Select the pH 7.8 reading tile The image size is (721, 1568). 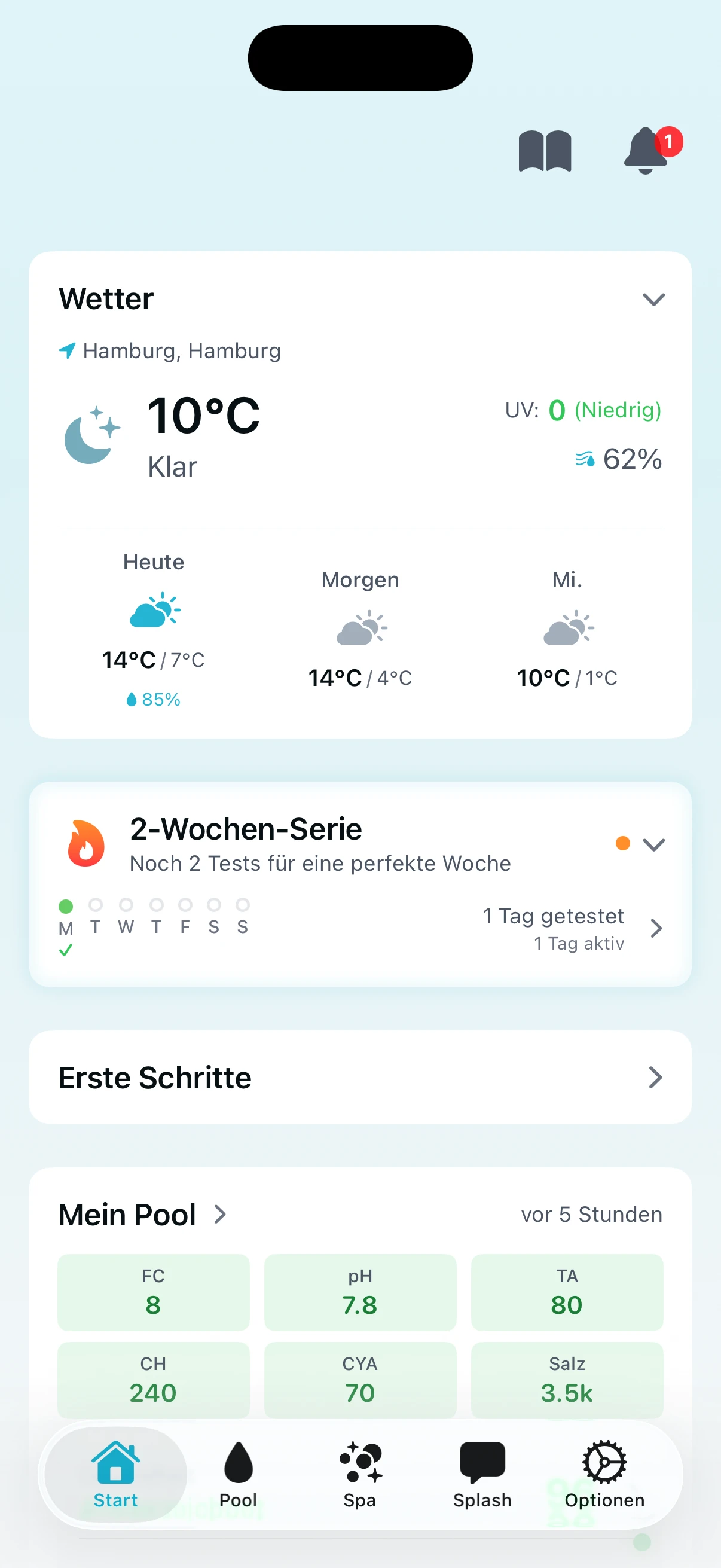pos(360,1292)
